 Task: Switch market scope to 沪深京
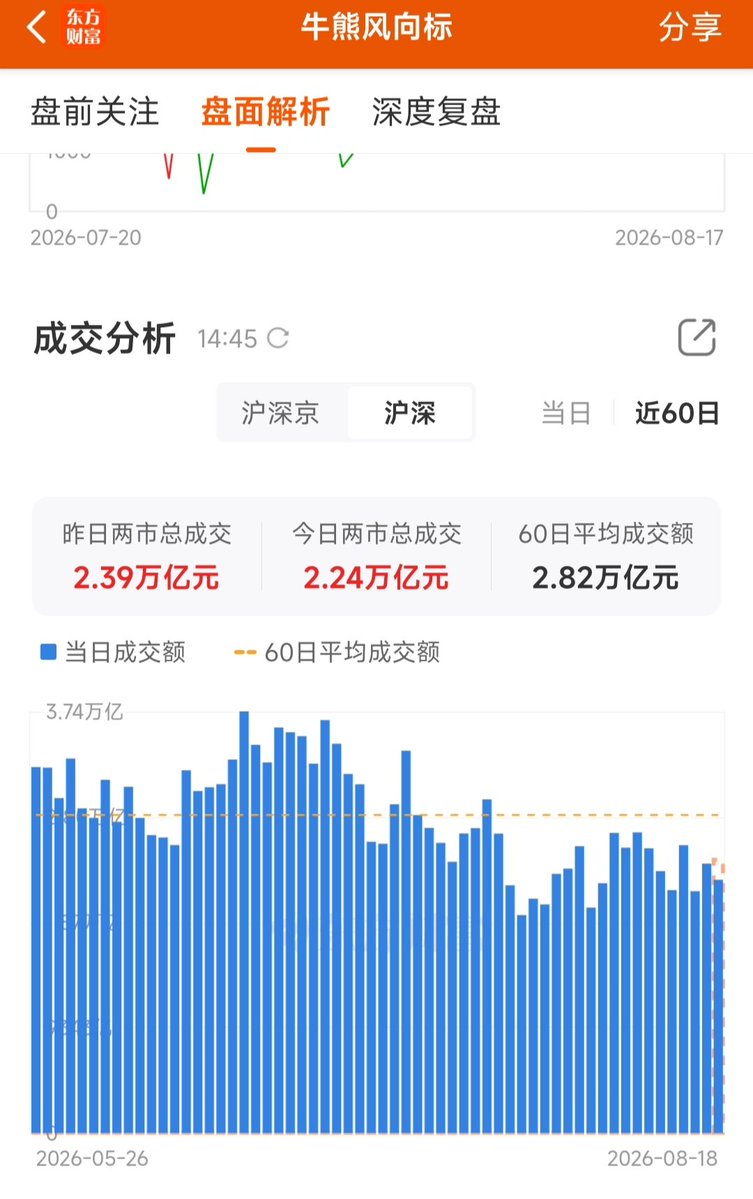[x=281, y=414]
